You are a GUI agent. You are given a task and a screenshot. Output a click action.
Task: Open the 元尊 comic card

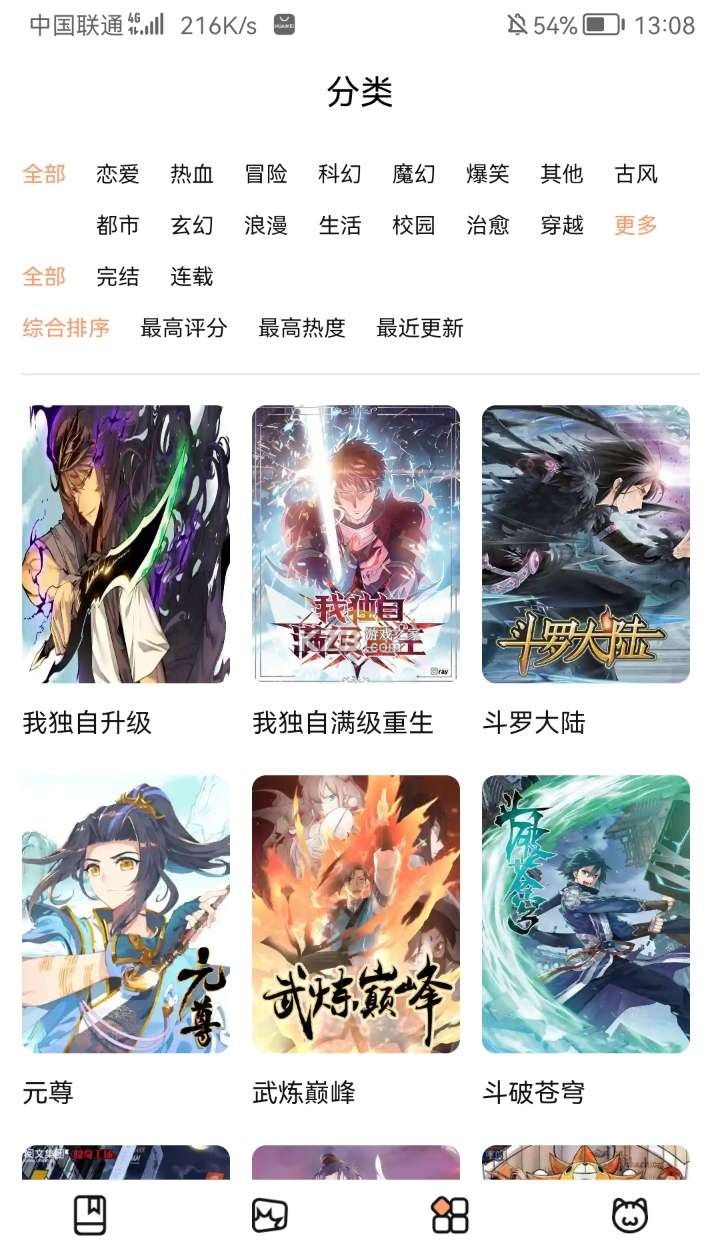tap(126, 914)
